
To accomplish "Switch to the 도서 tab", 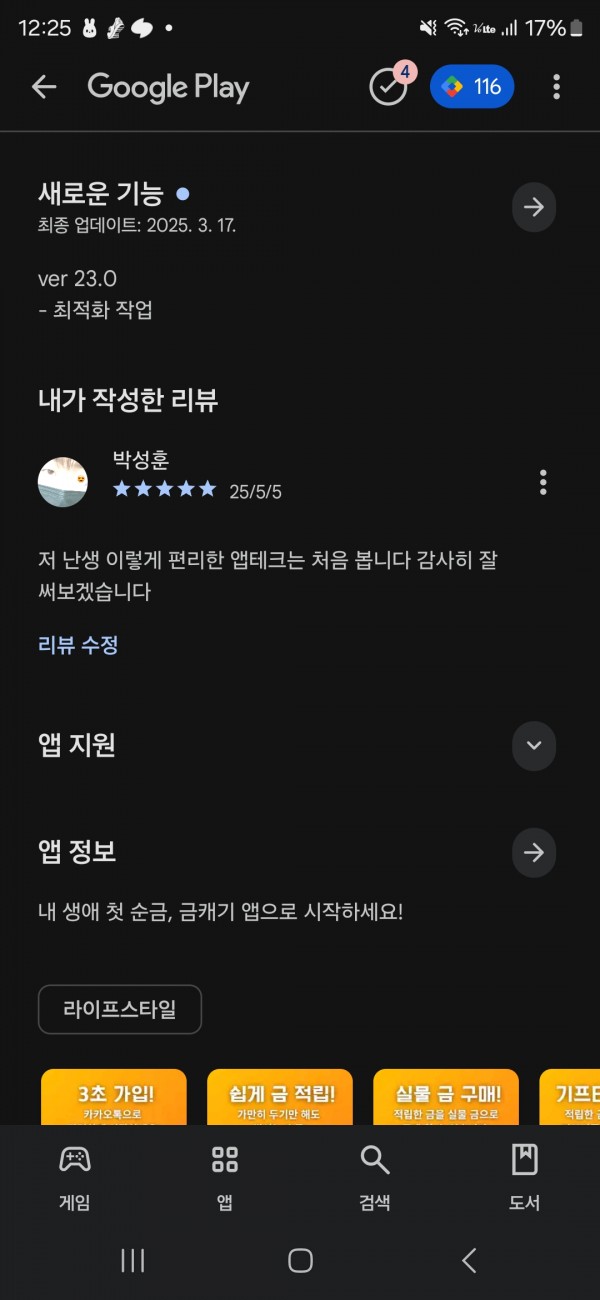I will coord(525,1177).
